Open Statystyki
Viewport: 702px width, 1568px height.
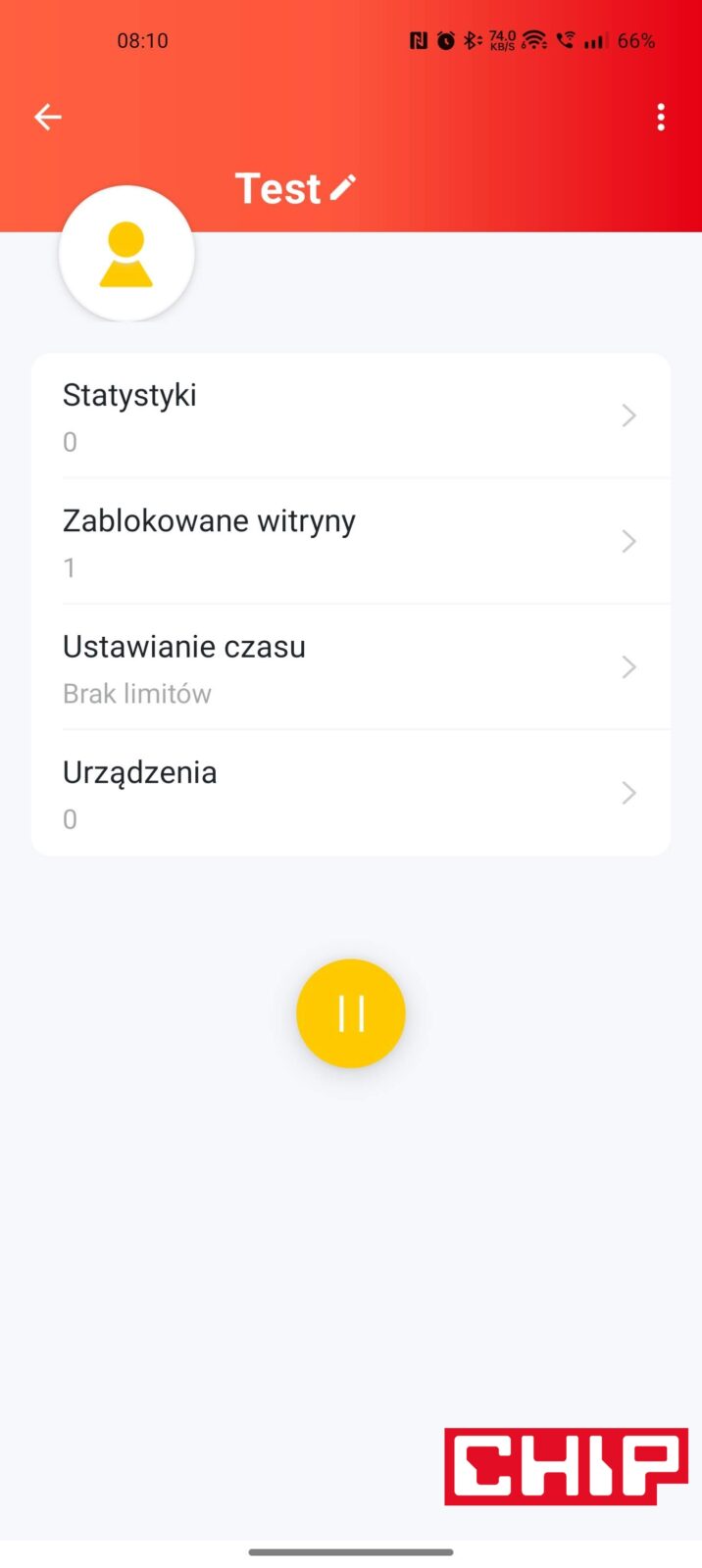351,416
